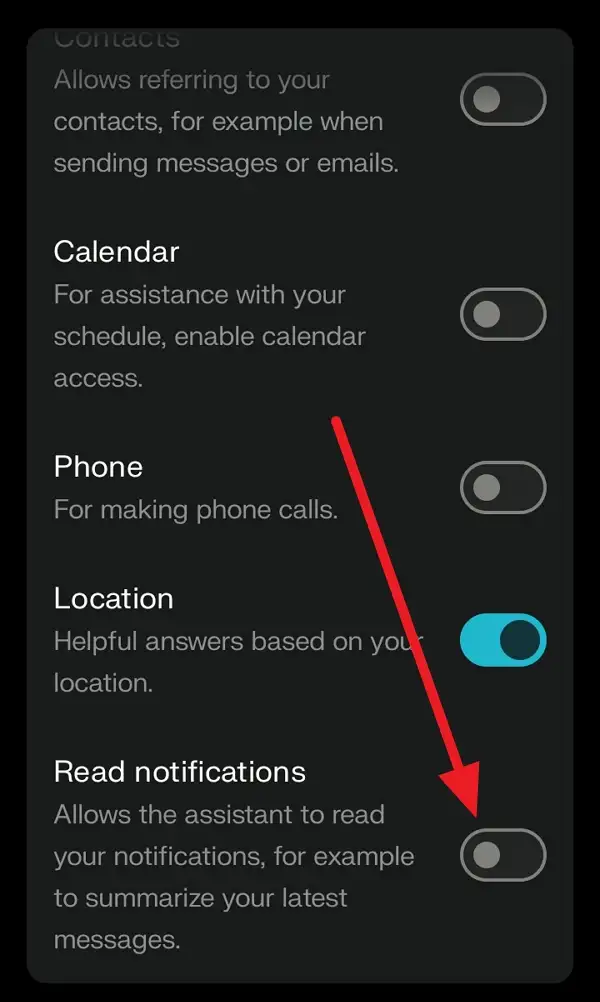The height and width of the screenshot is (1002, 600).
Task: Switch on Read notifications
Action: 503,855
